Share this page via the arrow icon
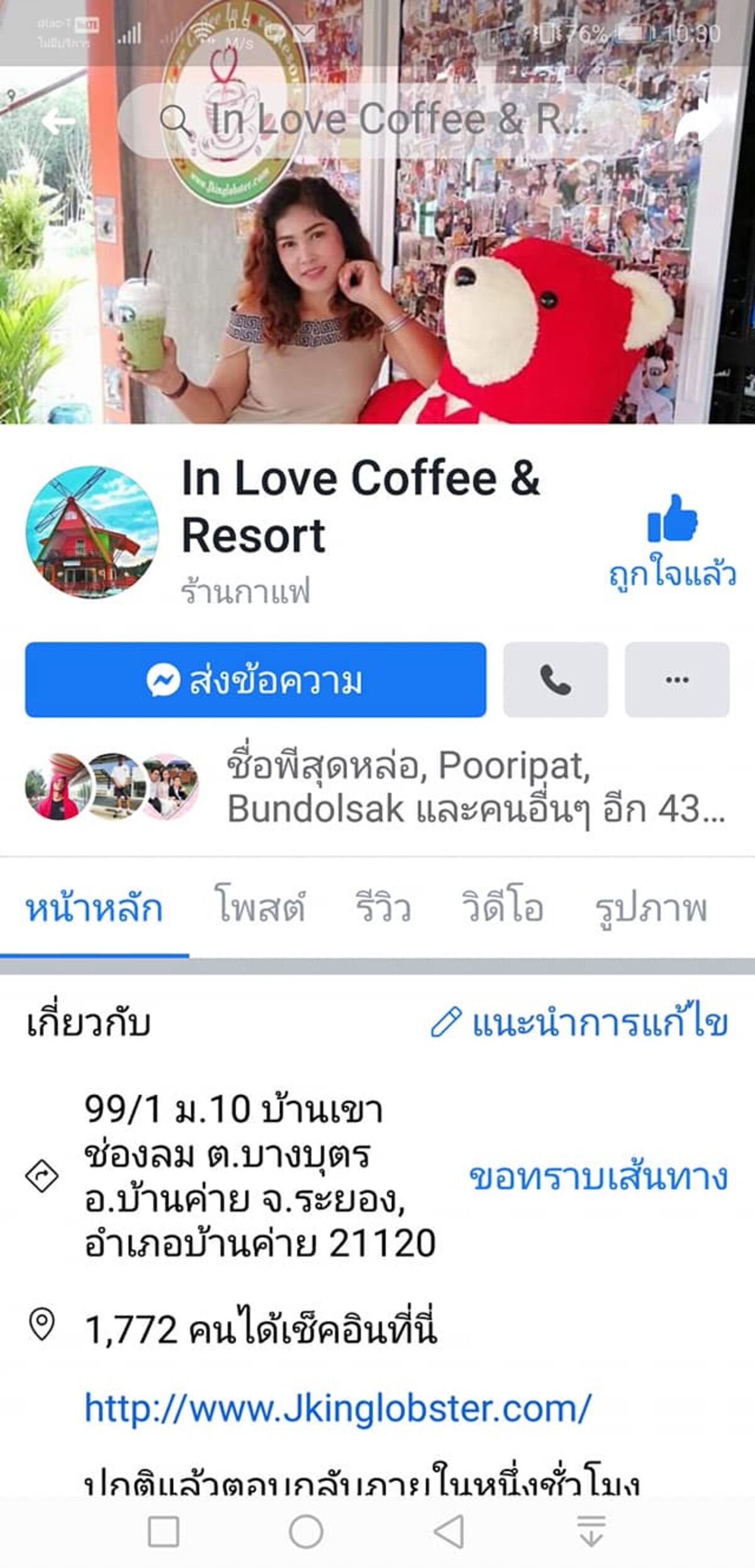Viewport: 755px width, 1568px height. click(x=697, y=121)
